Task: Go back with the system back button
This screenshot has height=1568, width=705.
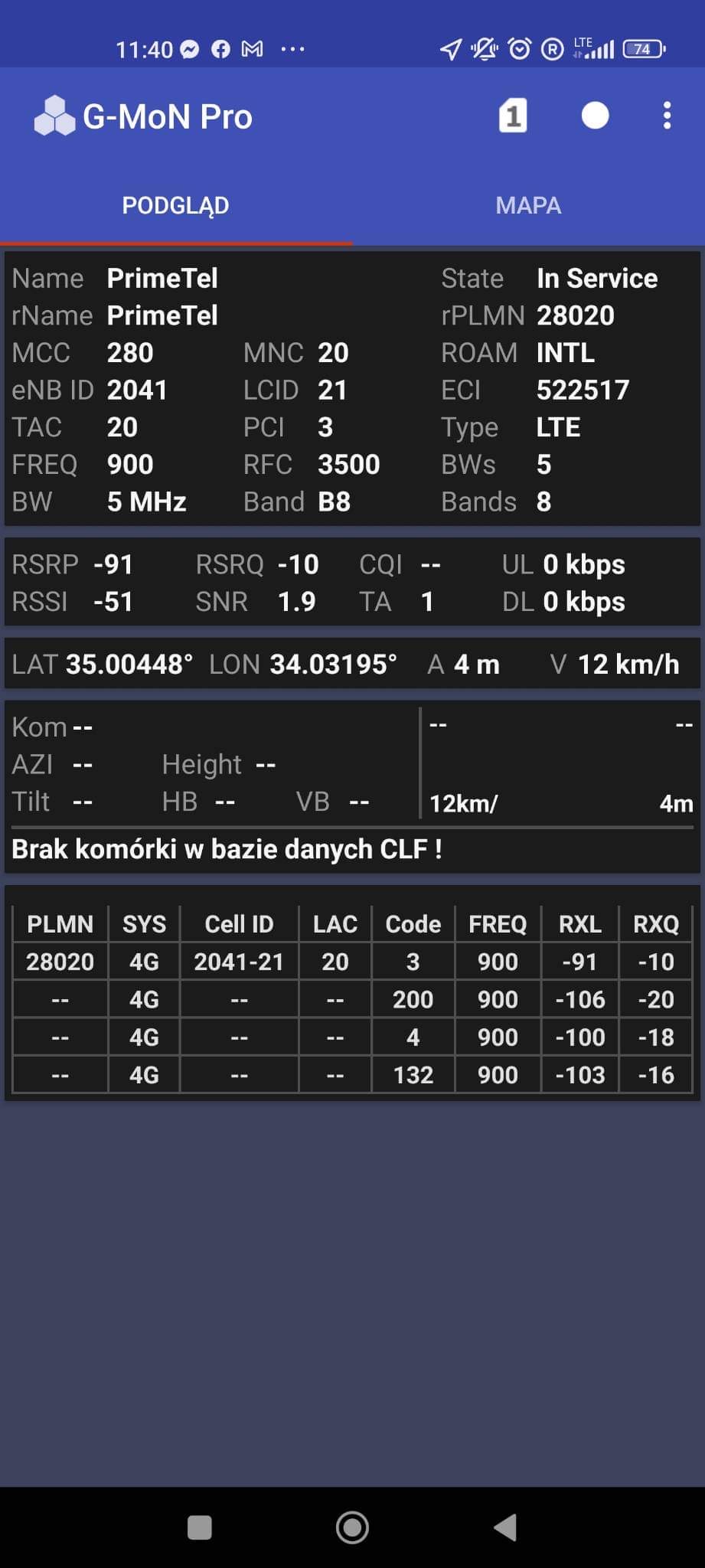Action: click(505, 1527)
